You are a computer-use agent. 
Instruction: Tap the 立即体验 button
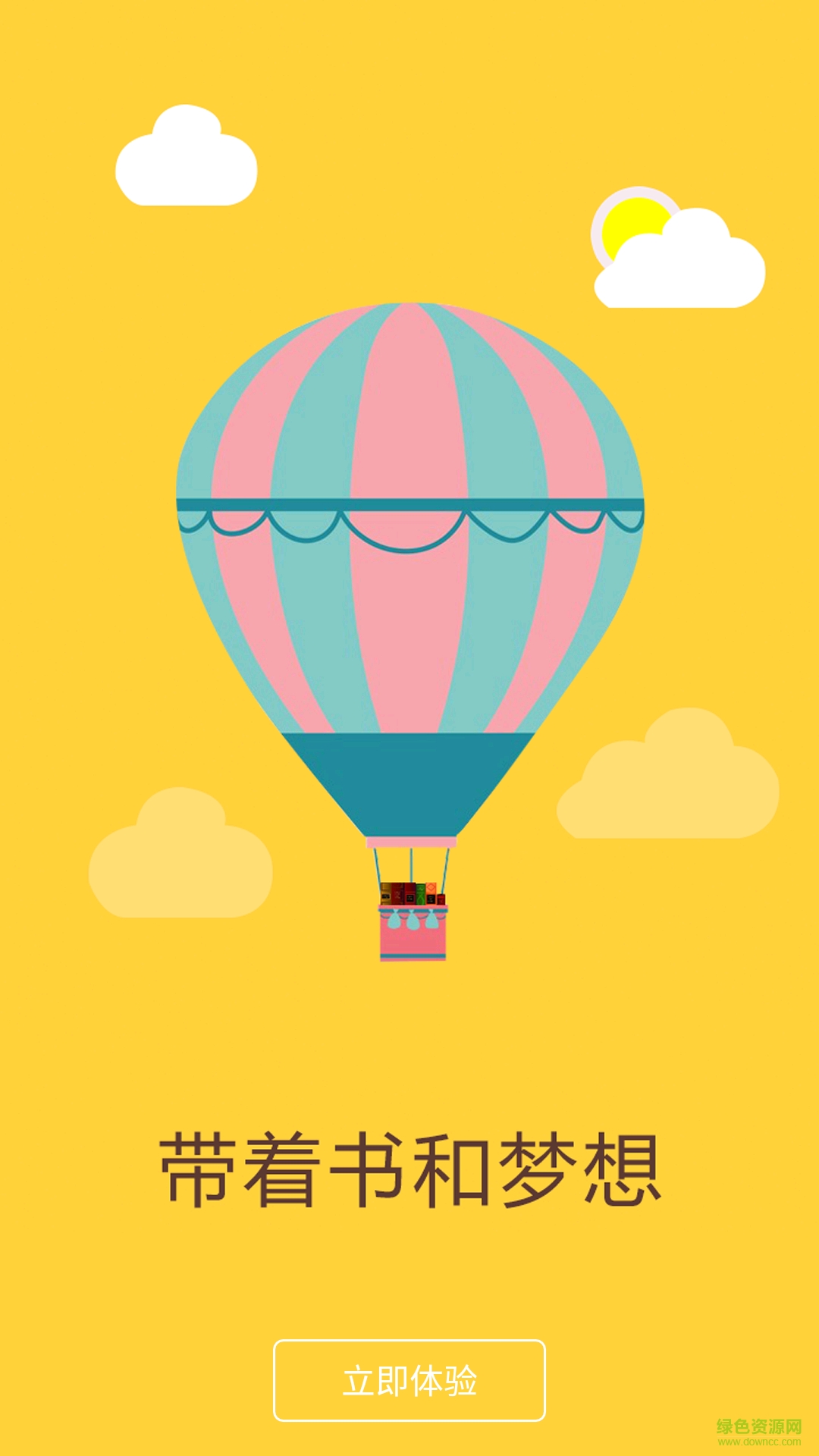pos(409,1380)
